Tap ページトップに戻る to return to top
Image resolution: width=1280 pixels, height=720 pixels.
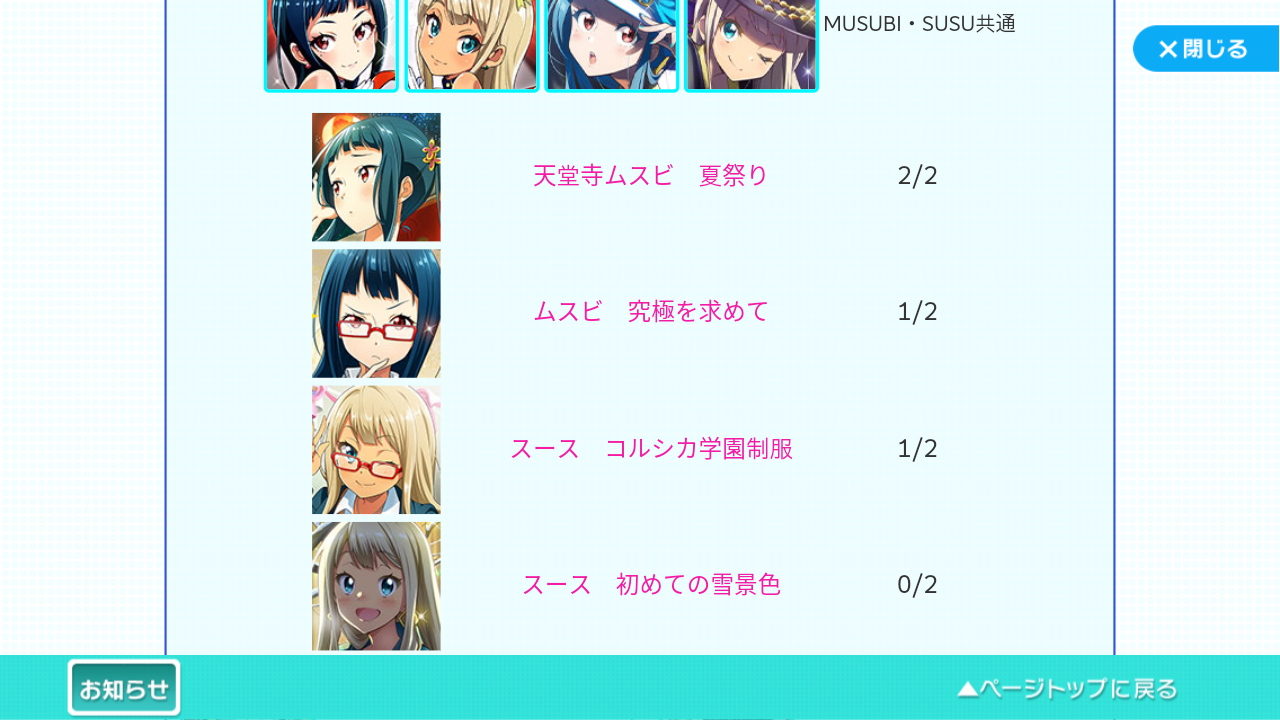(x=1067, y=688)
